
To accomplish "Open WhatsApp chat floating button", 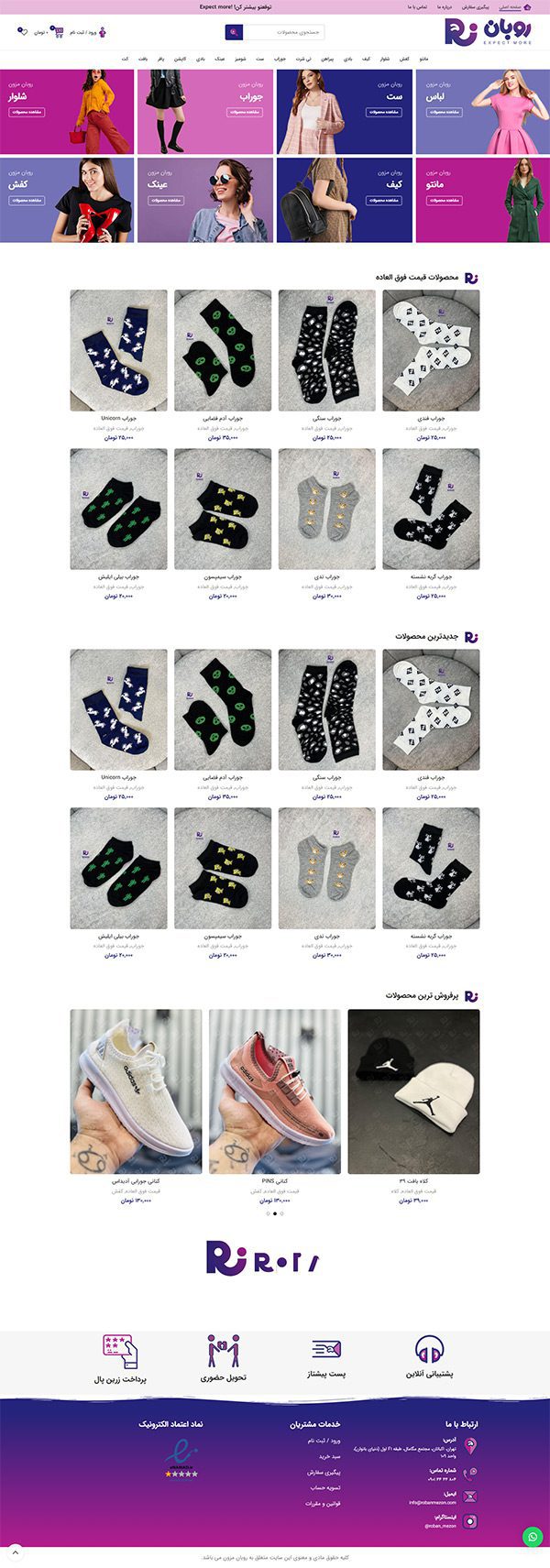I will click(x=532, y=1537).
